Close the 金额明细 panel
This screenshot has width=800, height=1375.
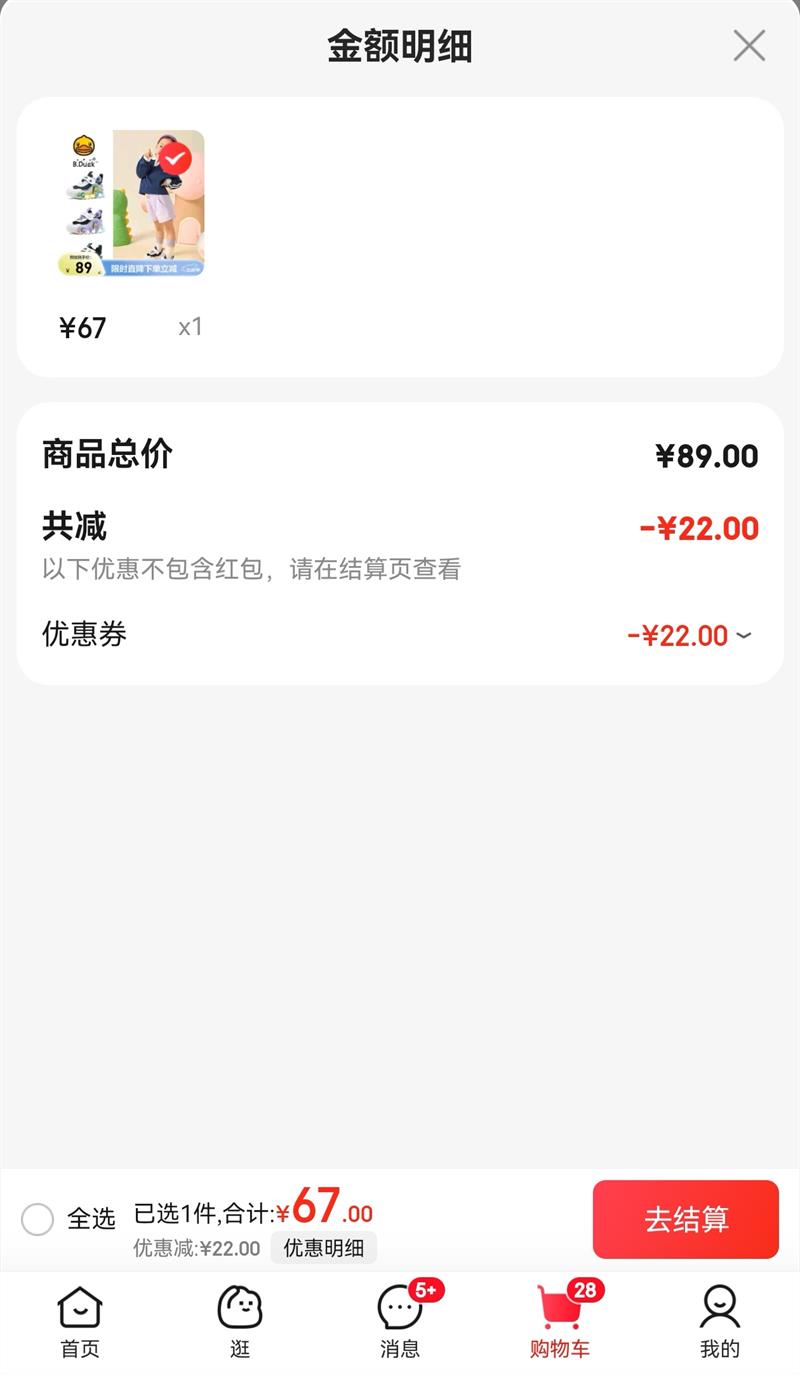click(x=749, y=46)
